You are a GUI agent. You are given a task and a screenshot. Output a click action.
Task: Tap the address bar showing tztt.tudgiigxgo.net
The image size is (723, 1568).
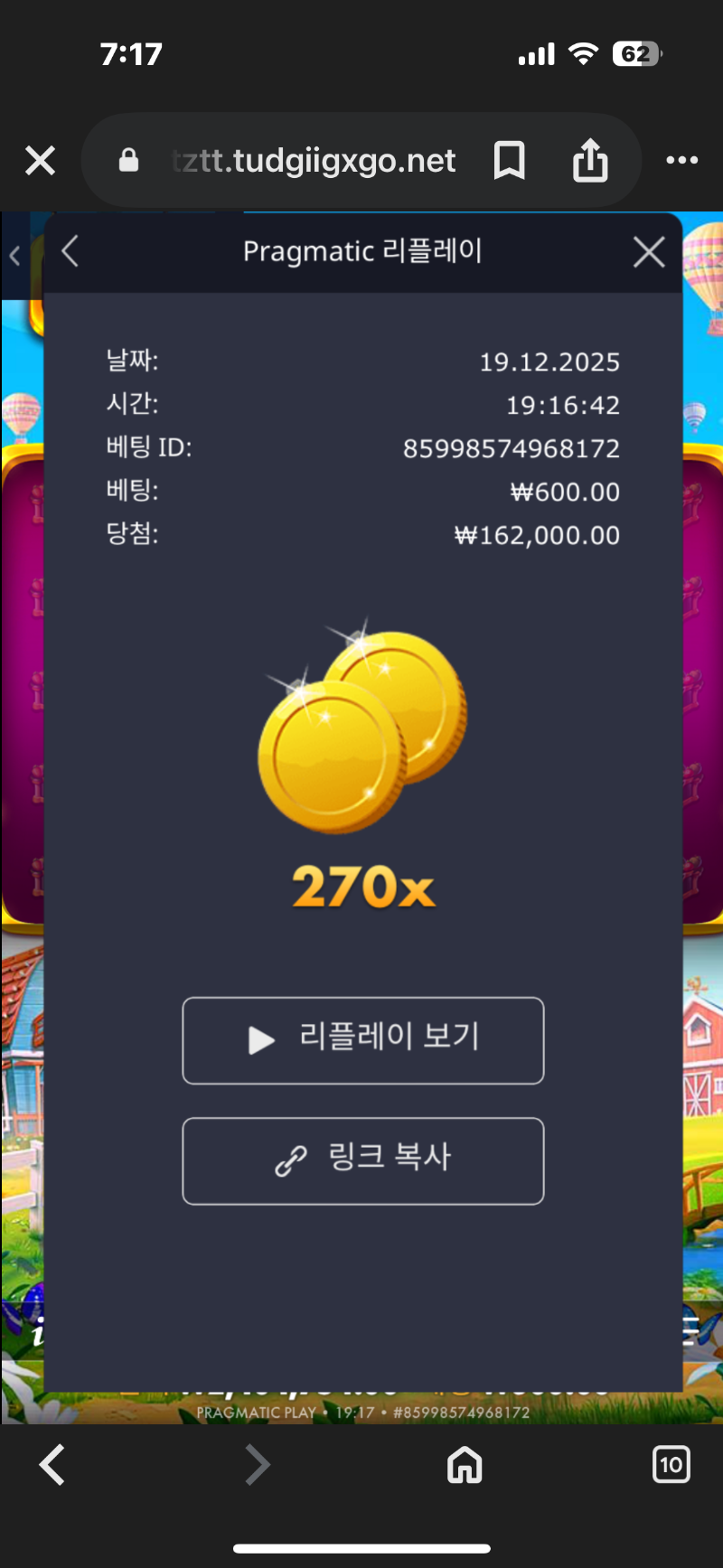(x=312, y=160)
